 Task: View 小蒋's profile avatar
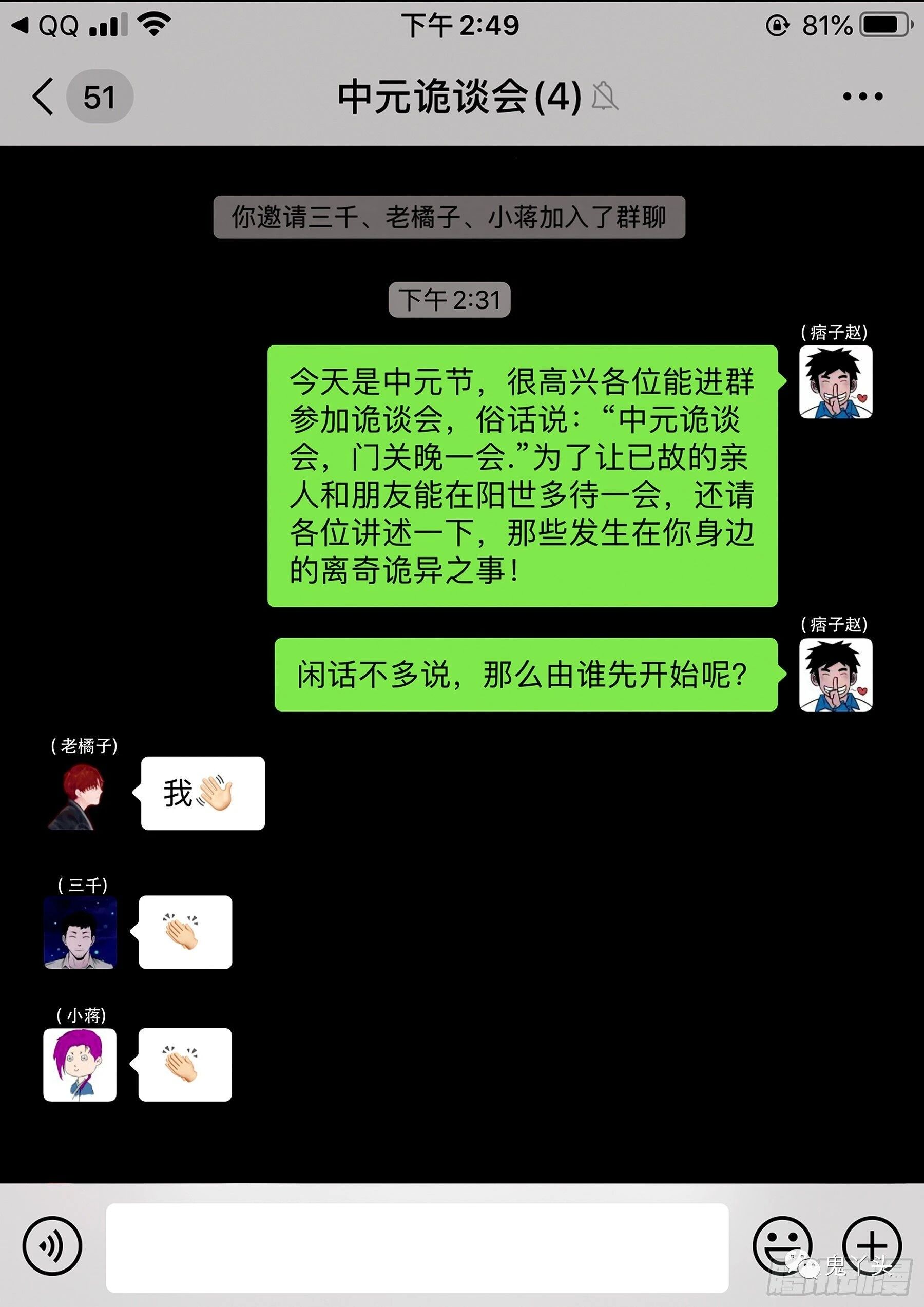pyautogui.click(x=80, y=1065)
